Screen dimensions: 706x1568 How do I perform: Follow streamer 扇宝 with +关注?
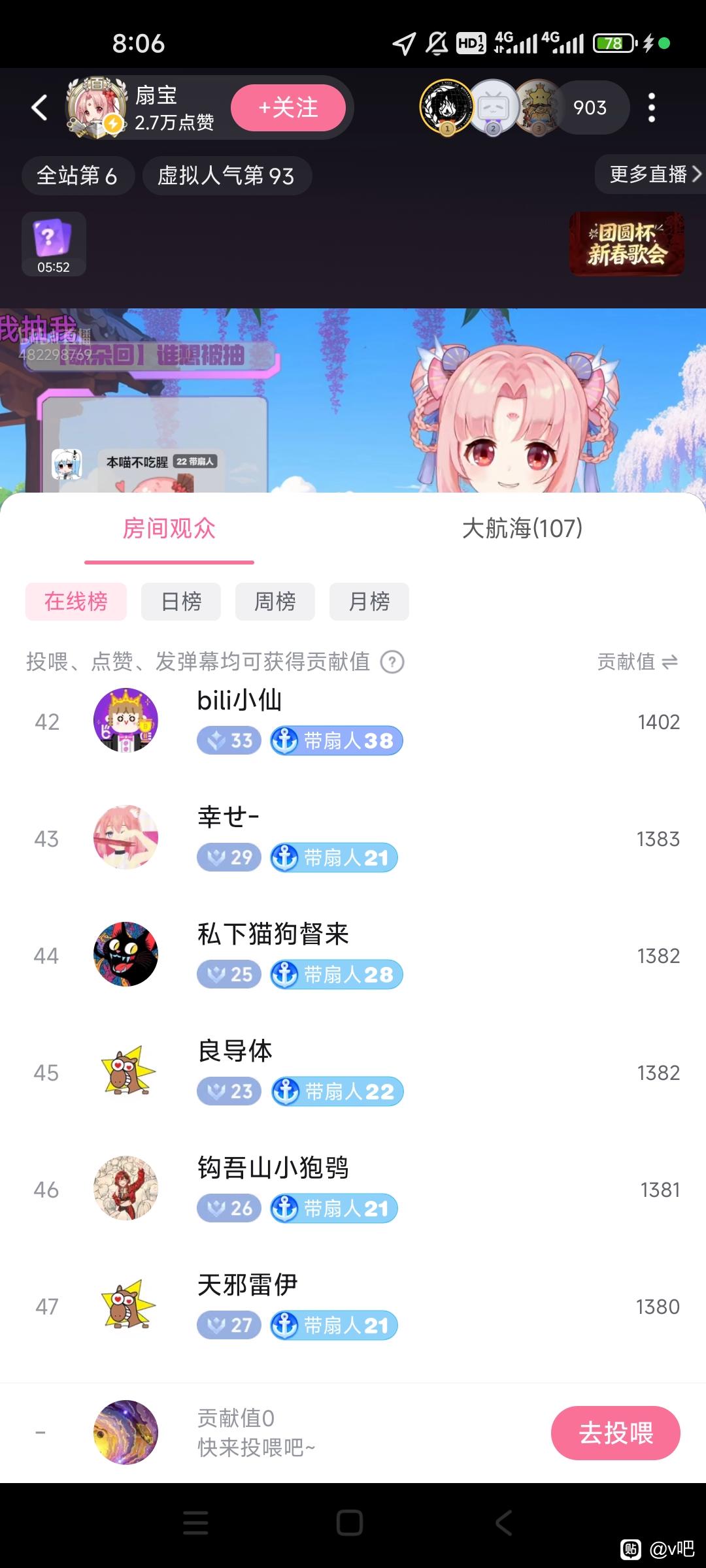(288, 108)
